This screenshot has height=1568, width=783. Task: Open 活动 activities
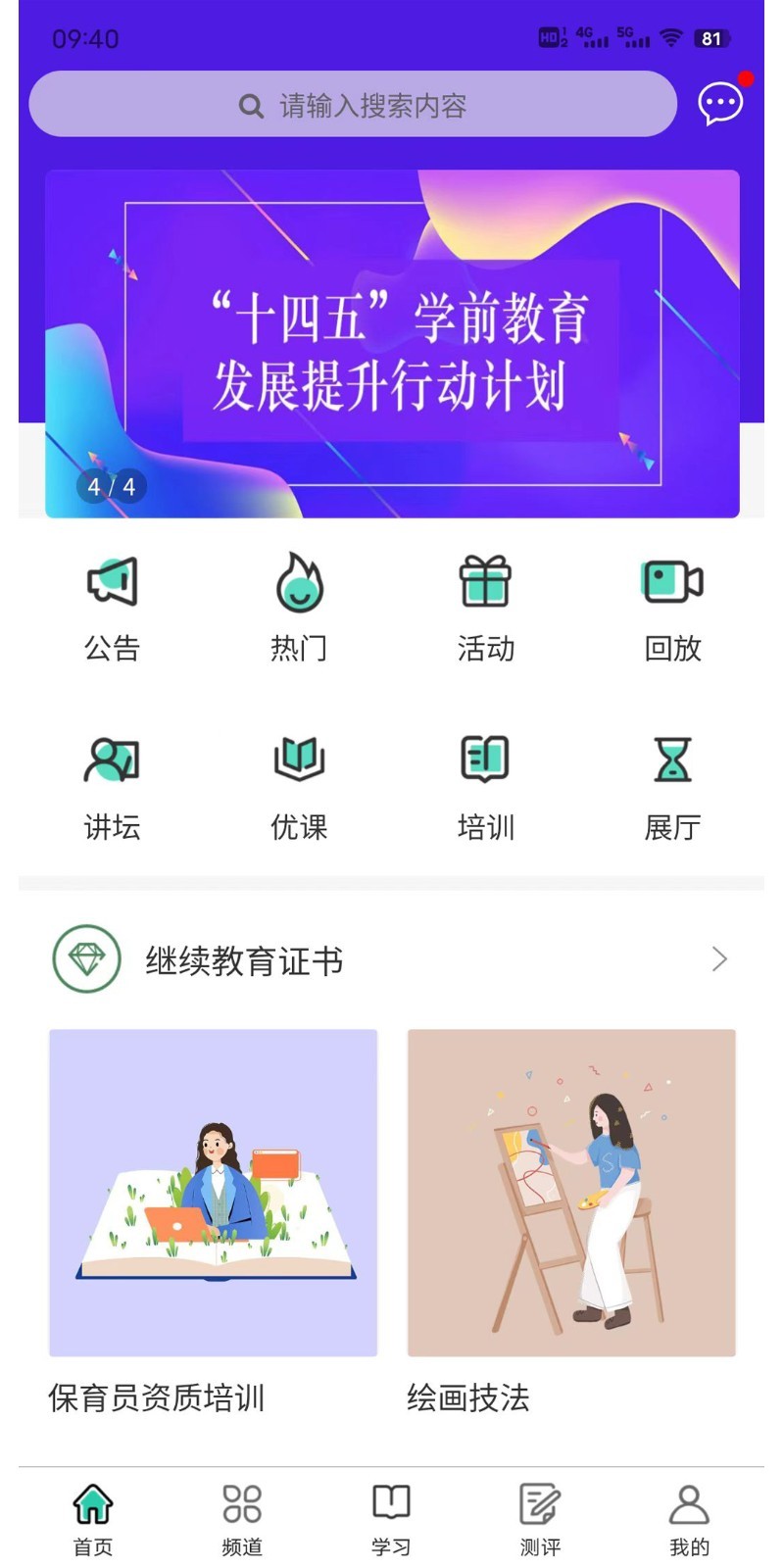pos(485,605)
